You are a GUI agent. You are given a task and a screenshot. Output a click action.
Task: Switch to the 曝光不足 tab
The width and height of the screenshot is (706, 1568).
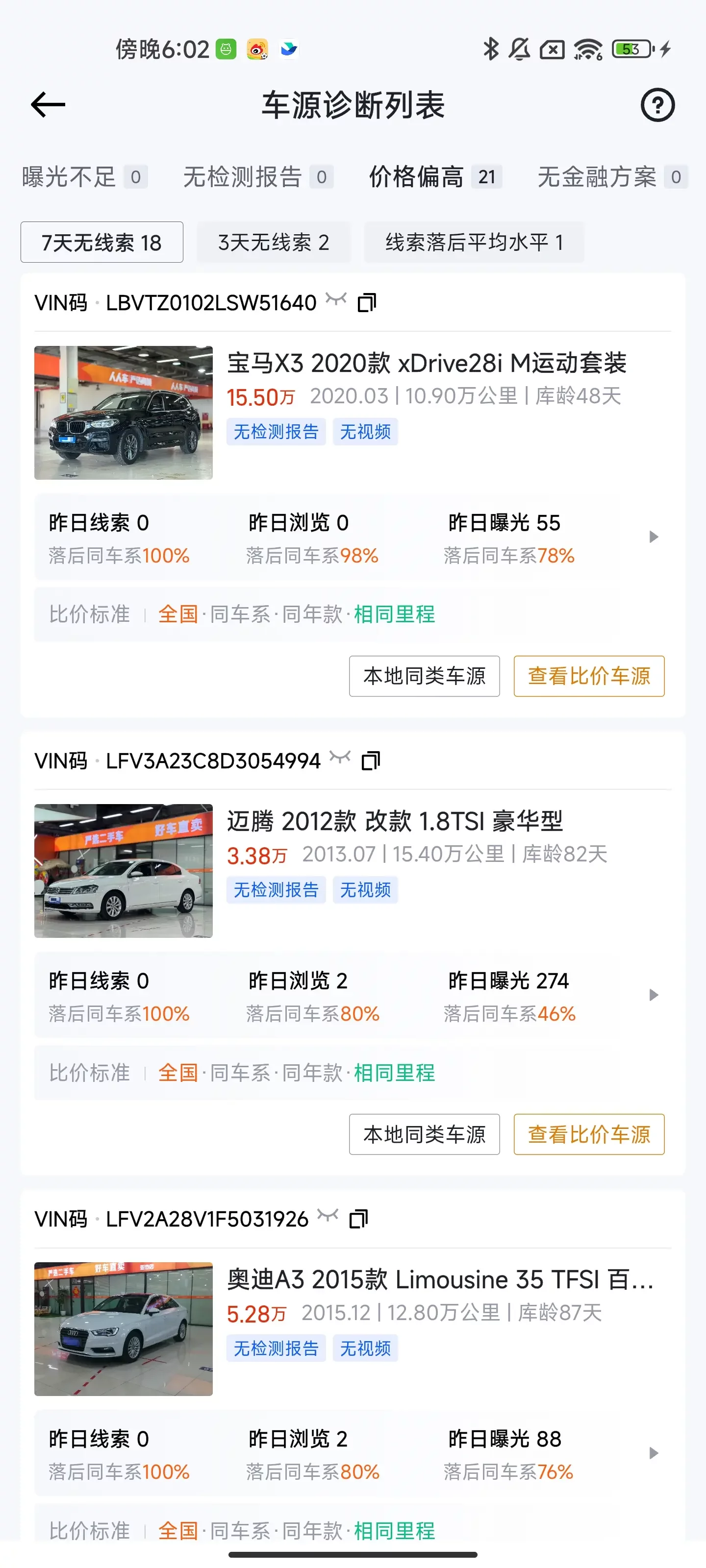pos(85,177)
